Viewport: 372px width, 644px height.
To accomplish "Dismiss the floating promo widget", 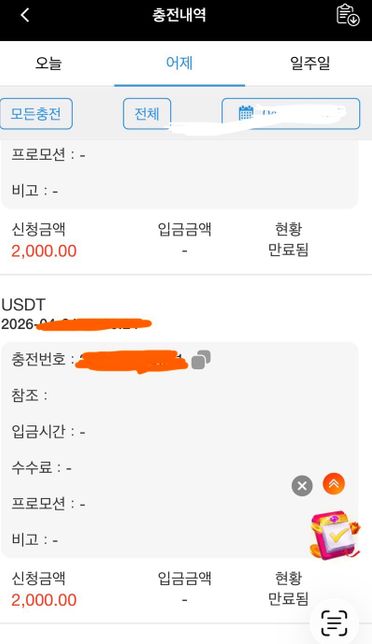I will [x=302, y=486].
